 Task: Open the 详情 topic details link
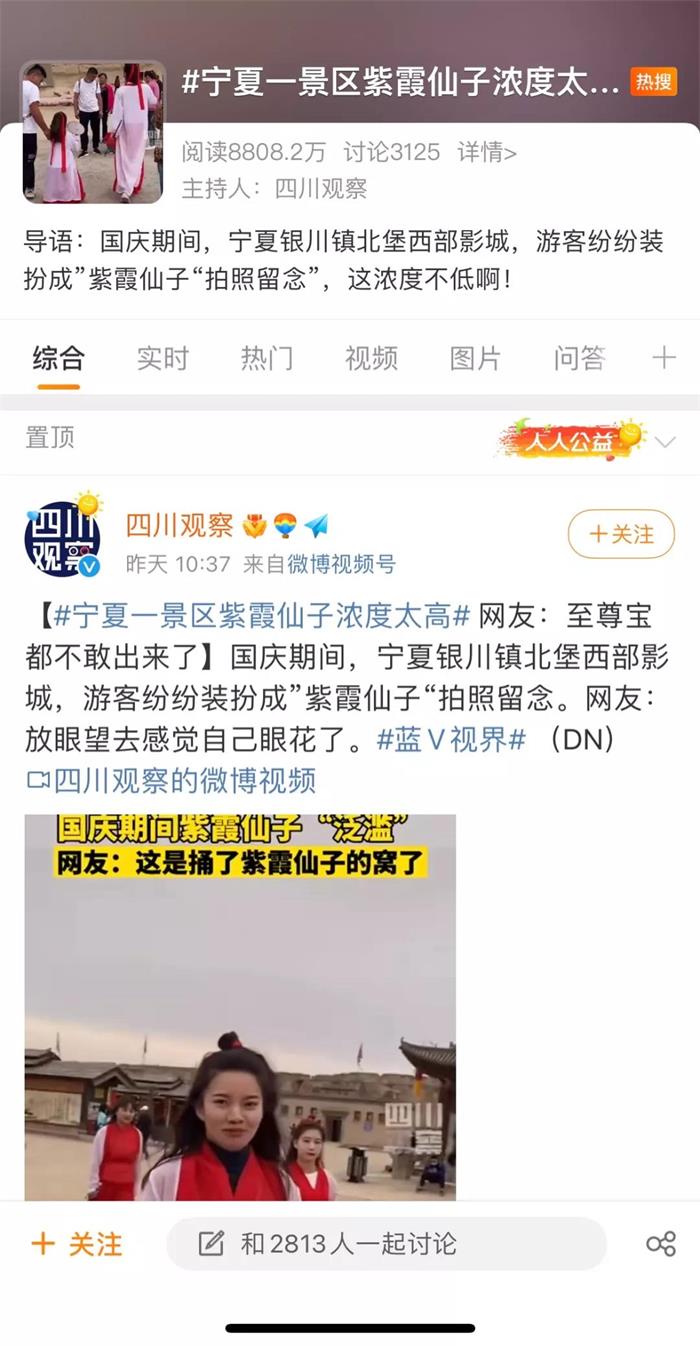[487, 152]
